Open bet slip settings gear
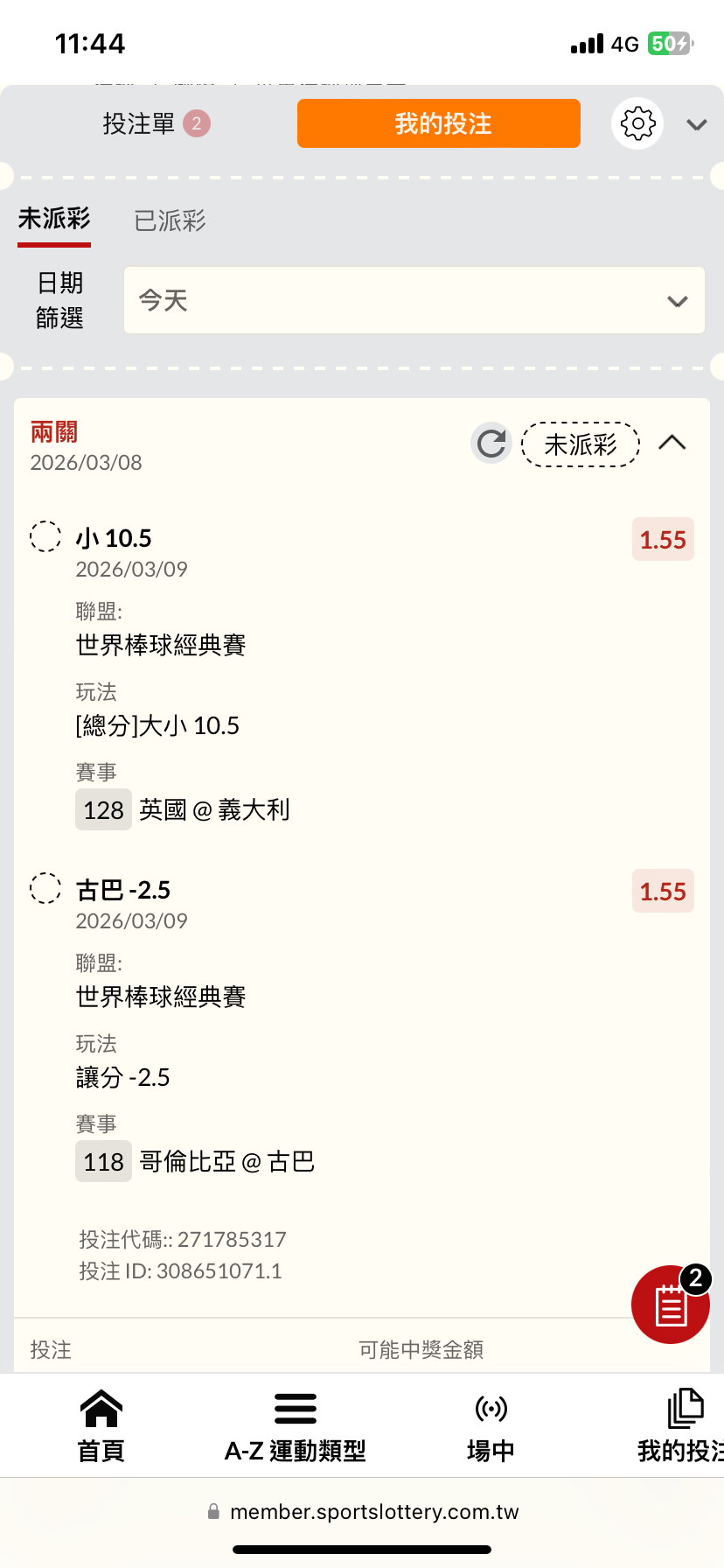Image resolution: width=724 pixels, height=1568 pixels. pyautogui.click(x=637, y=123)
